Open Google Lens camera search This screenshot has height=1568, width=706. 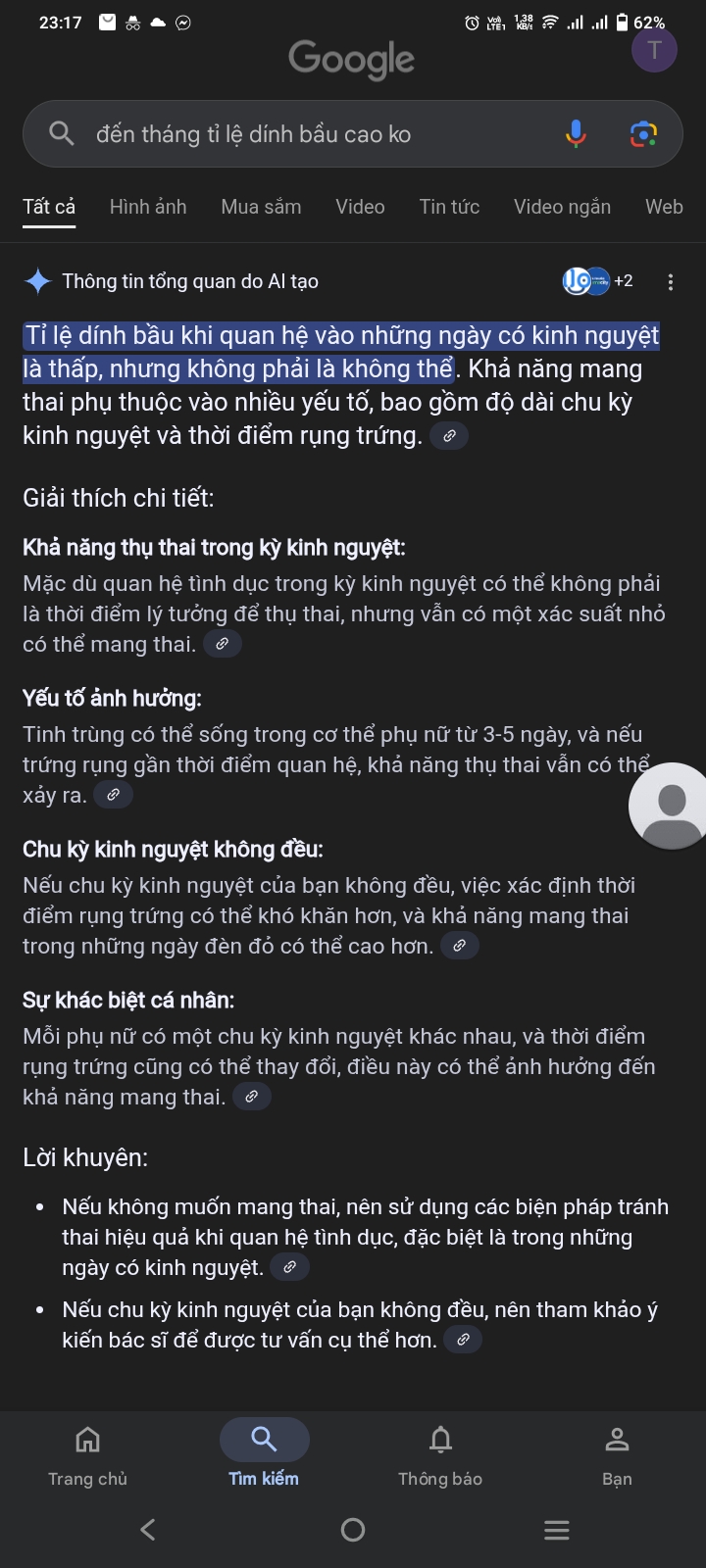(643, 134)
